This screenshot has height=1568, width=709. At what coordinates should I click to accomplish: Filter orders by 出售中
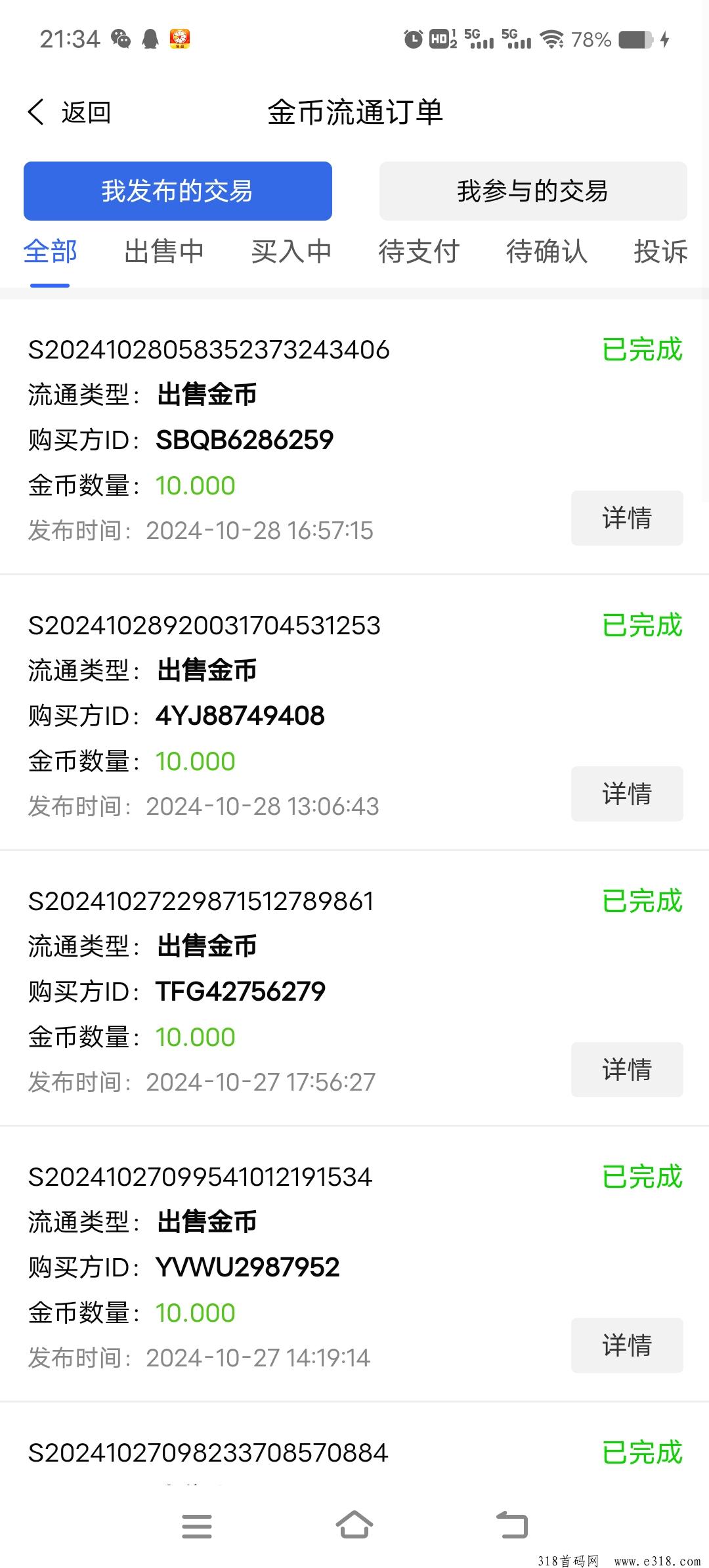(x=164, y=252)
